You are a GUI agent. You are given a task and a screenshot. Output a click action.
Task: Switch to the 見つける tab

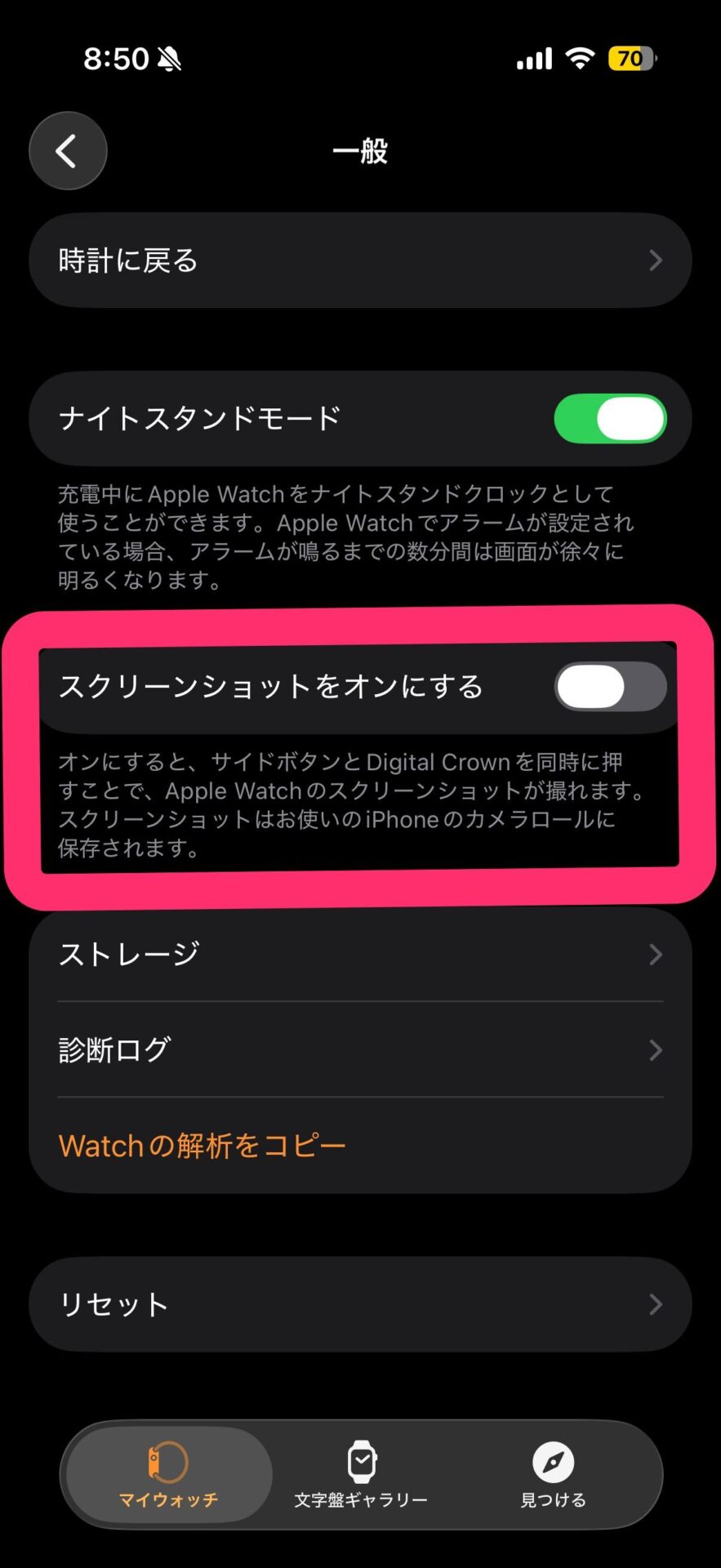point(553,1474)
